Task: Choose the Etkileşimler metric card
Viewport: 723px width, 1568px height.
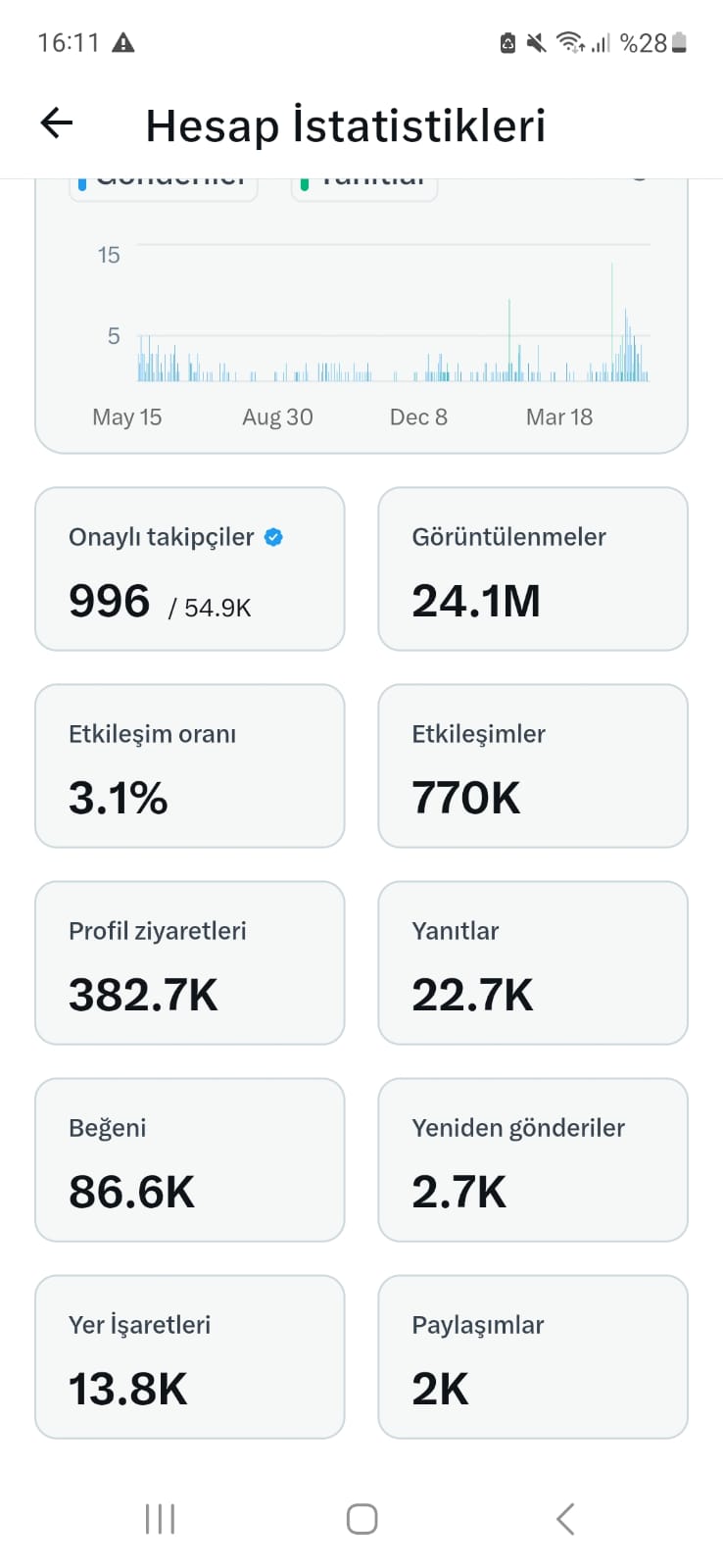Action: click(533, 766)
